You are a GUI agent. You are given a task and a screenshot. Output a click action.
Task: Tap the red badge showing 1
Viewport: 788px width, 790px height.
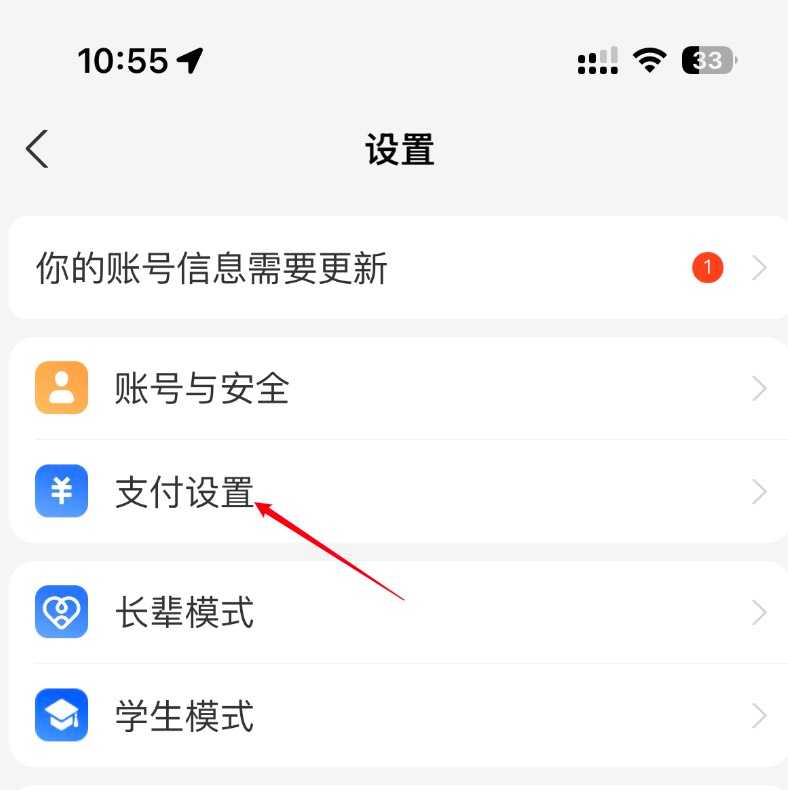[x=707, y=267]
